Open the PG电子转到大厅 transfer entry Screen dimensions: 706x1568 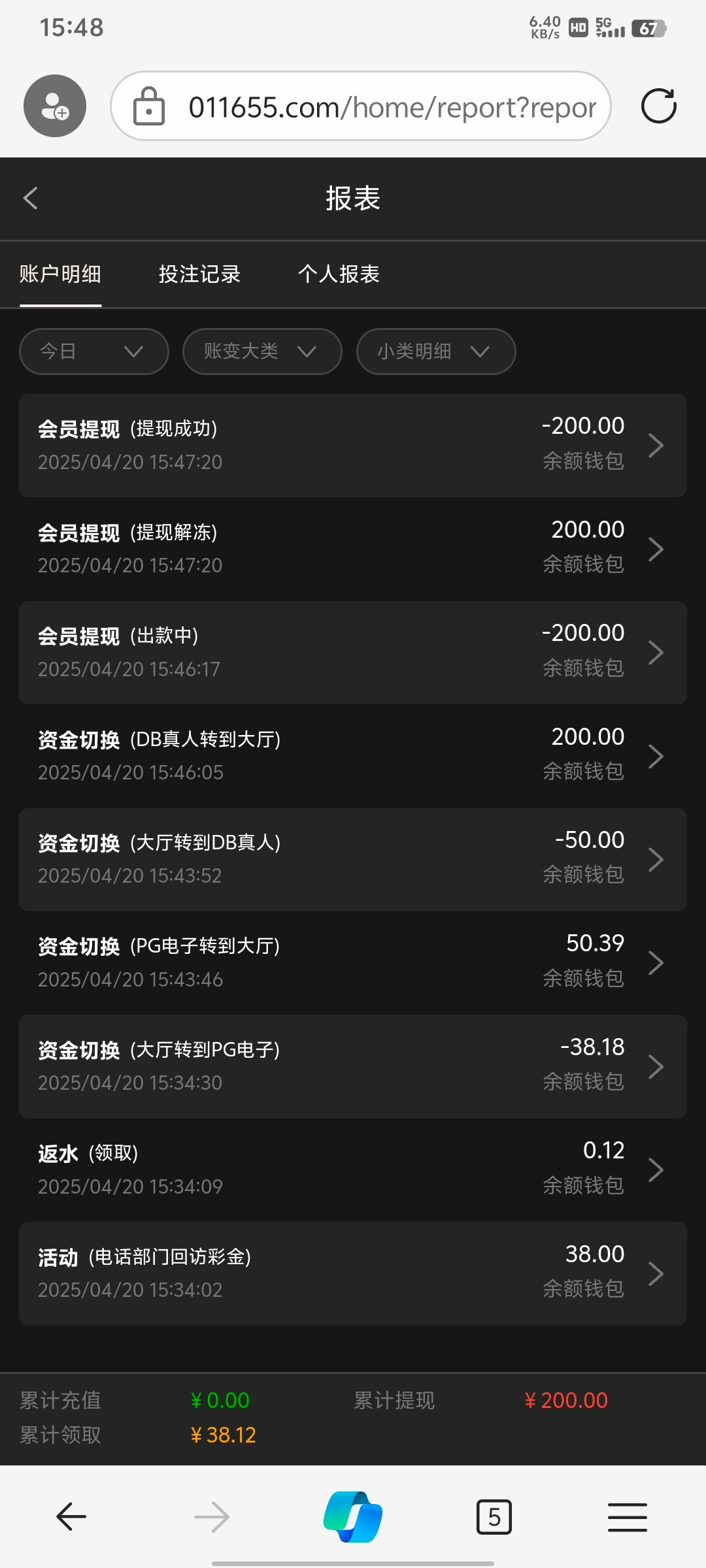[x=353, y=962]
